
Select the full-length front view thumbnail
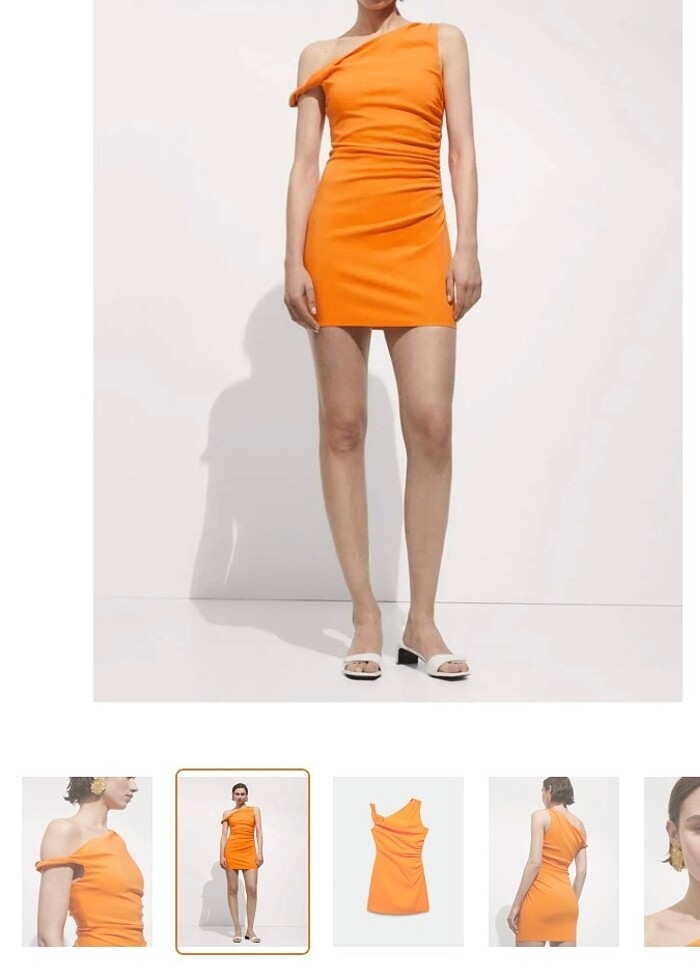[x=243, y=861]
